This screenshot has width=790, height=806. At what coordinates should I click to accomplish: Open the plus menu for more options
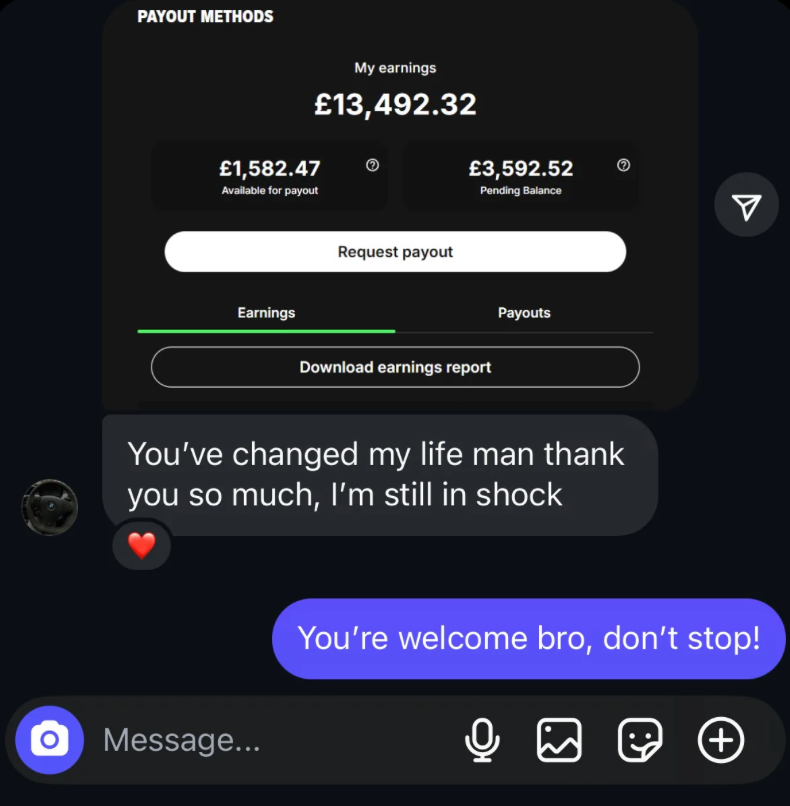pyautogui.click(x=720, y=740)
